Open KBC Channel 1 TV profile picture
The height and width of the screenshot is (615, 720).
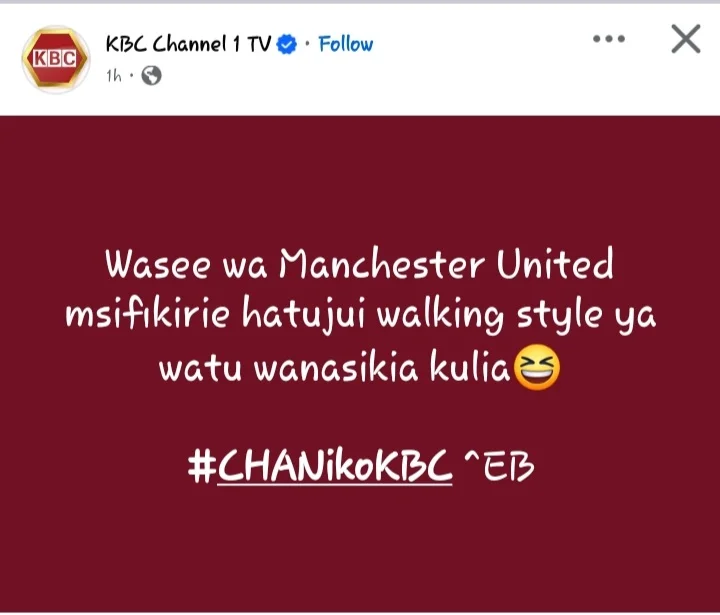[x=55, y=57]
